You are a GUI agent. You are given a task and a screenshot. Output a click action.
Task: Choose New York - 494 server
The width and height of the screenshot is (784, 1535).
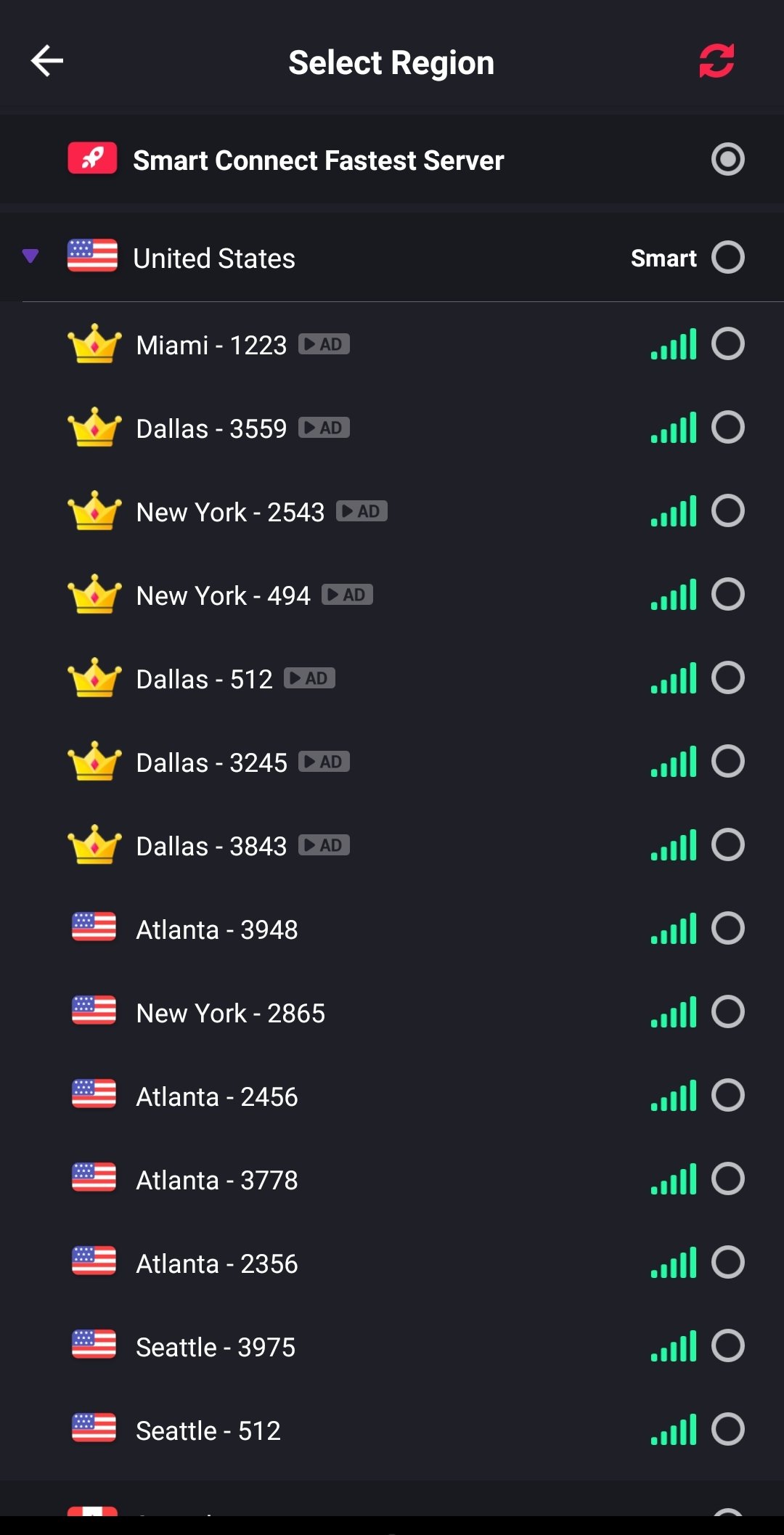(727, 595)
